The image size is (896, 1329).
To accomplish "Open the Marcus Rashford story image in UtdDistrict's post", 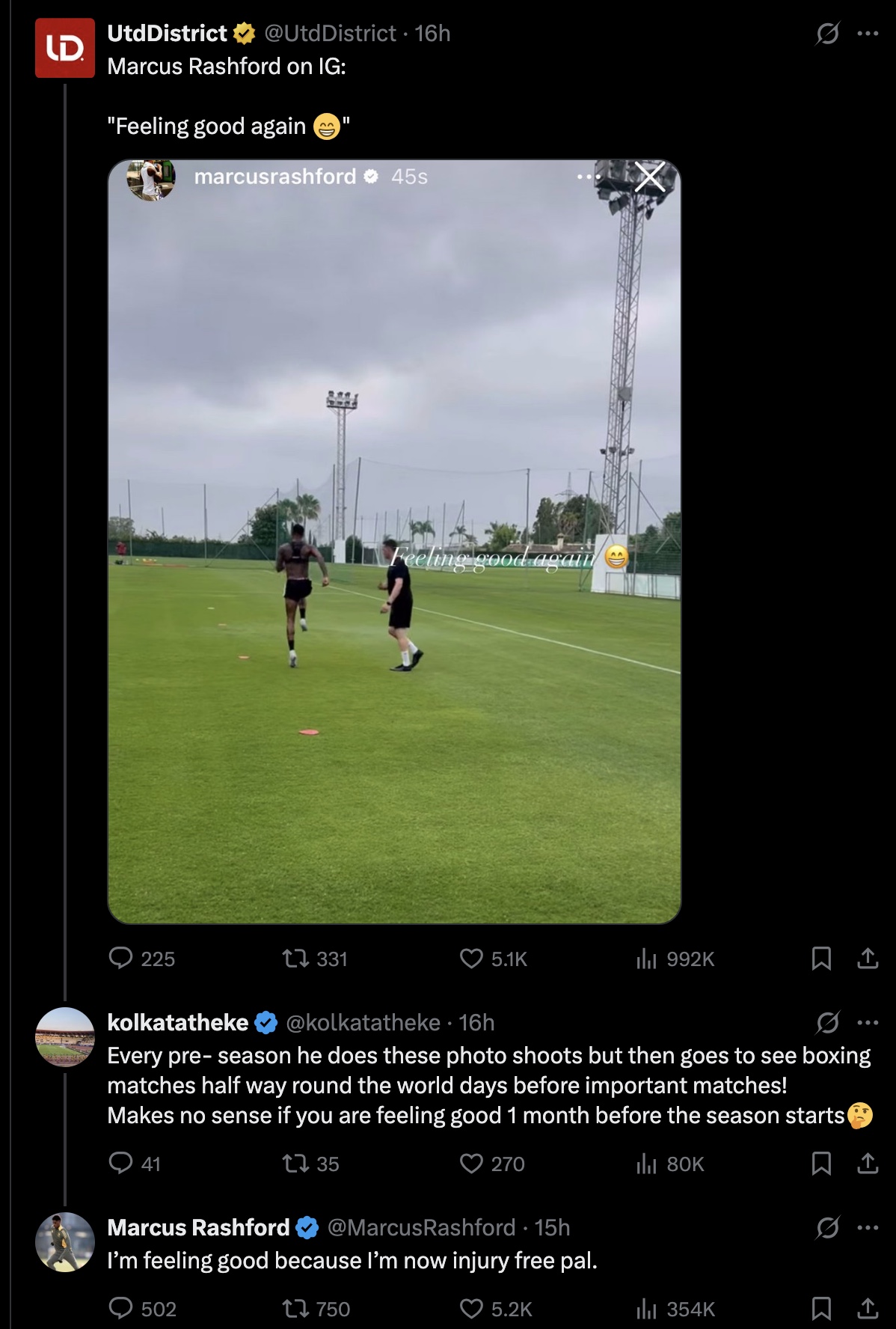I will (x=394, y=541).
